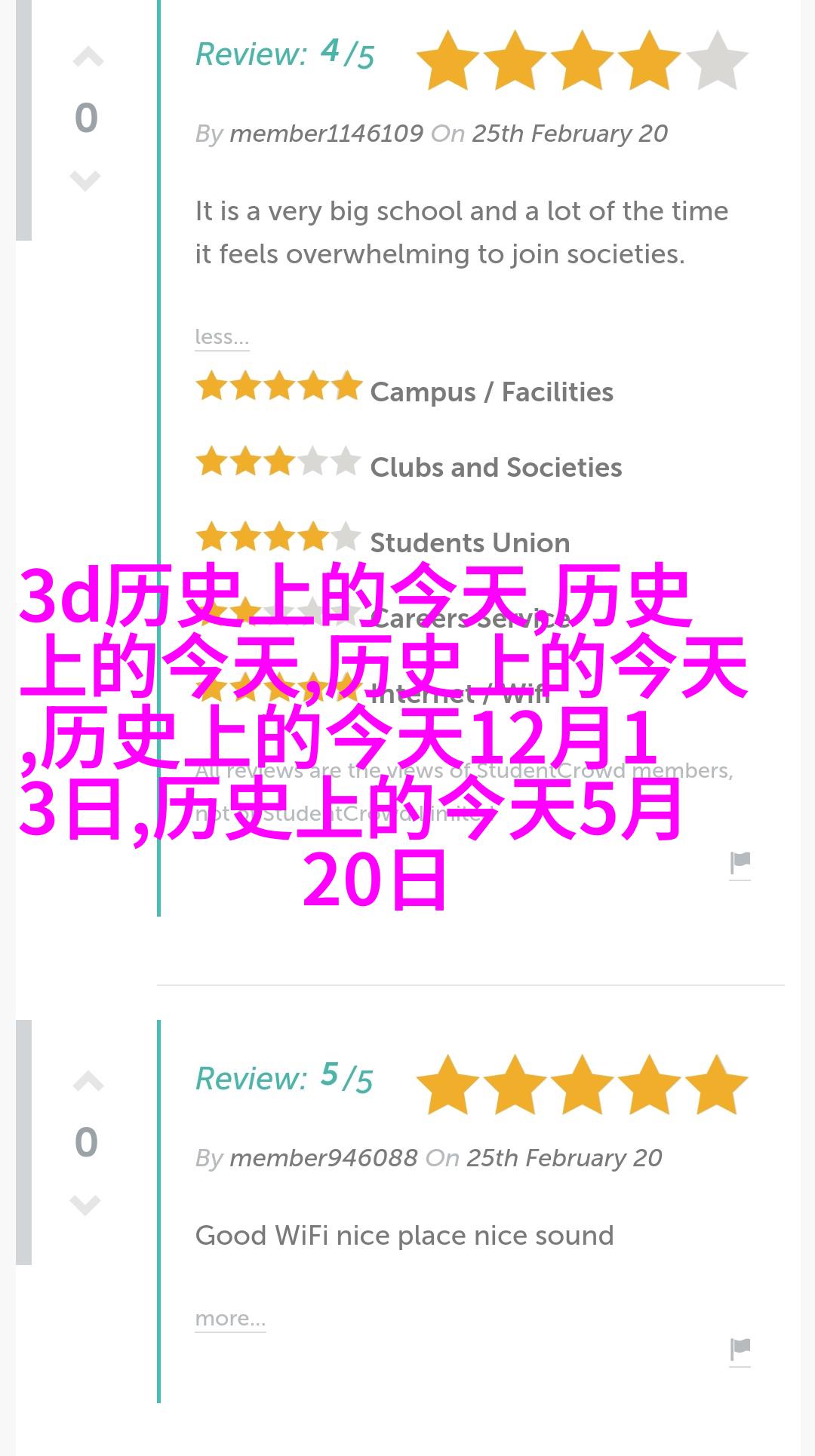
Task: Expand the Good WiFi review with more
Action: point(230,1318)
